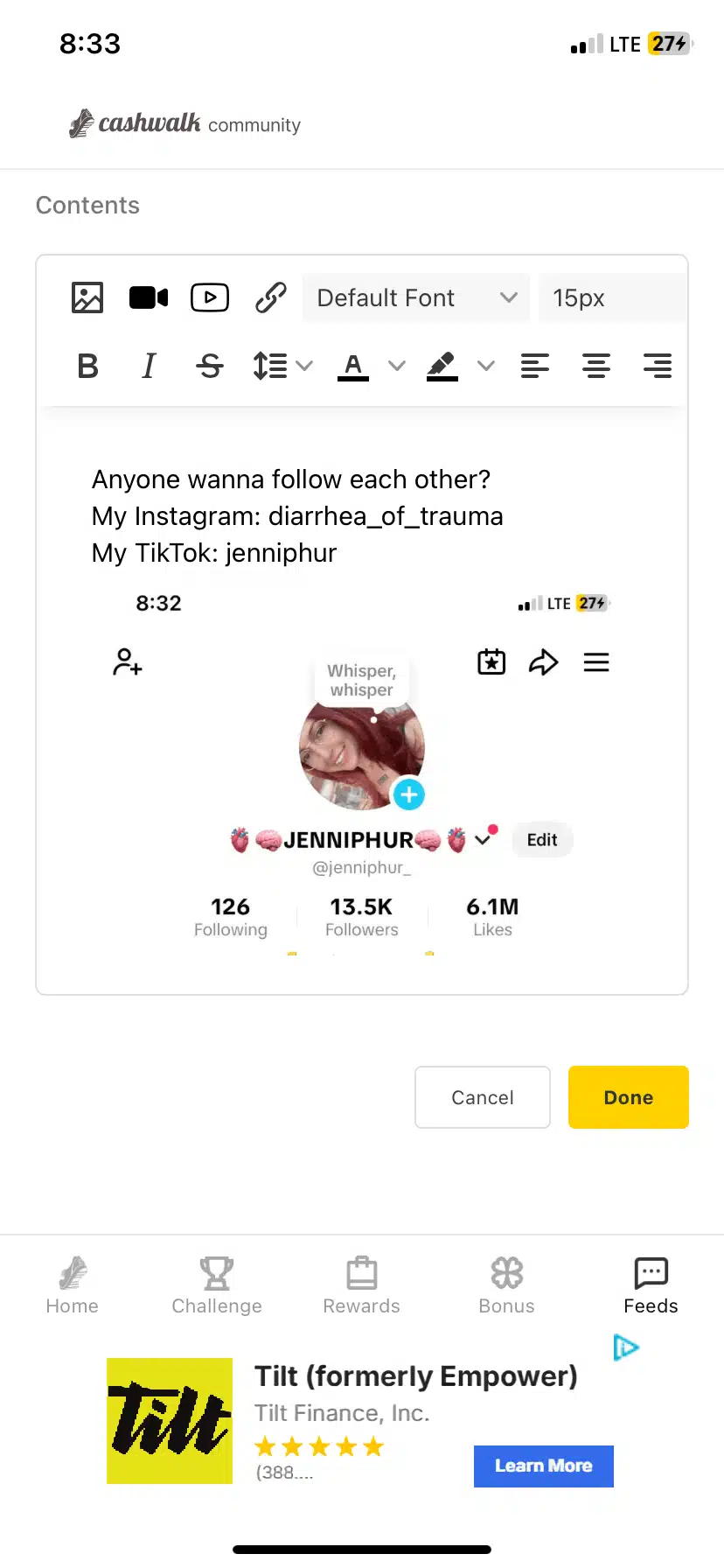Switch to the Challenge tab

pyautogui.click(x=217, y=1284)
